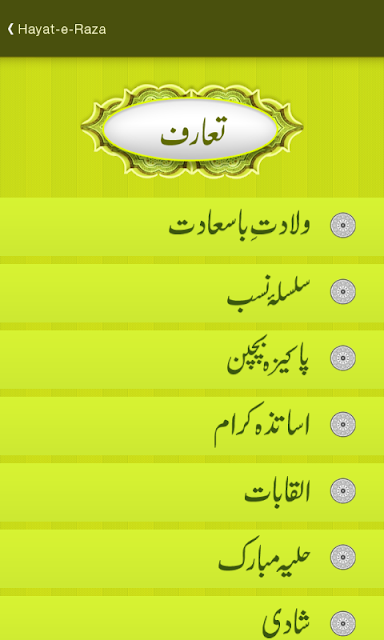Open the حلیہ مبارک chapter

pyautogui.click(x=192, y=559)
